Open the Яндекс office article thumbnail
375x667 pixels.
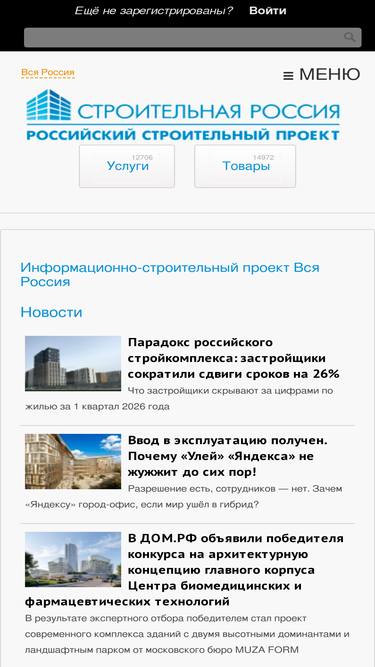(73, 462)
